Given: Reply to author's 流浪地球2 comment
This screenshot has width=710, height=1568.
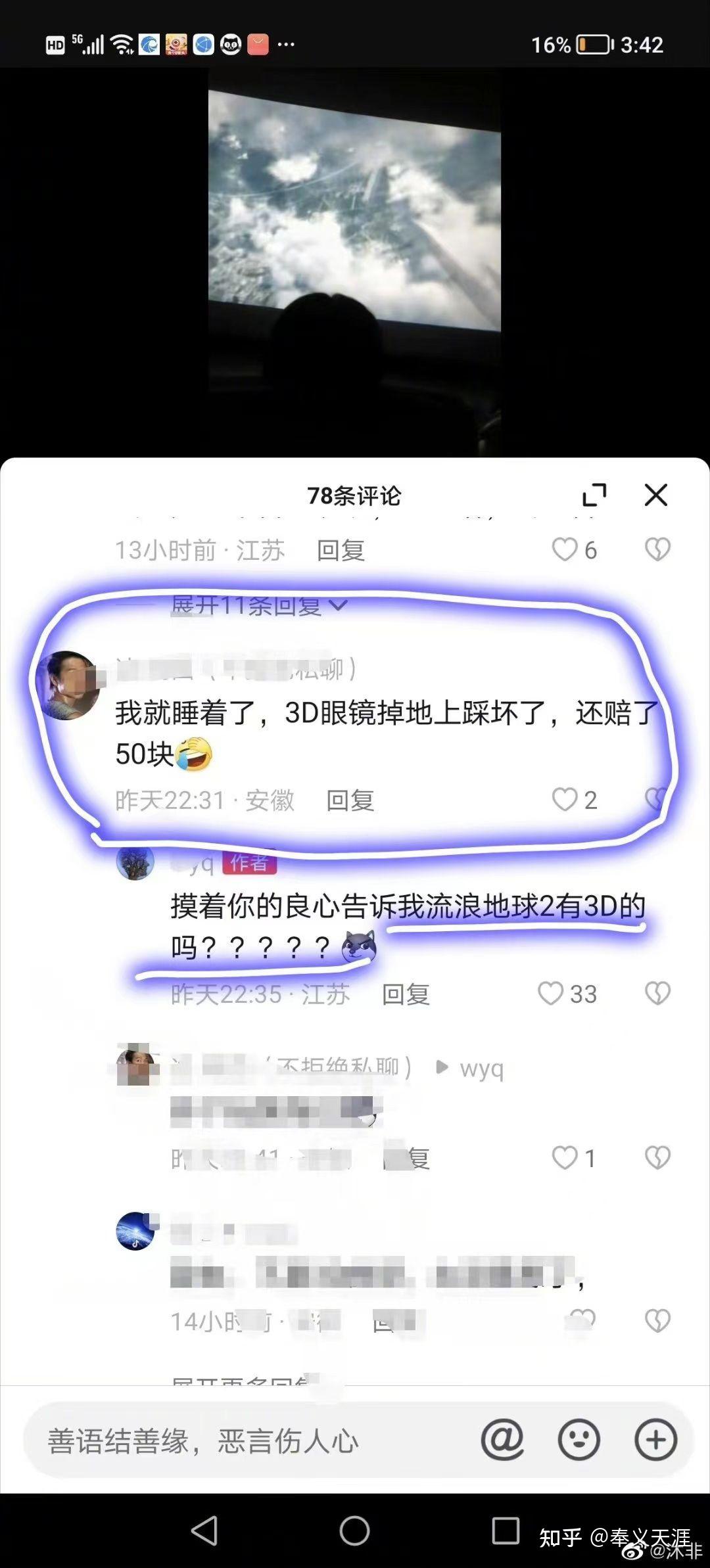Looking at the screenshot, I should click(x=406, y=994).
